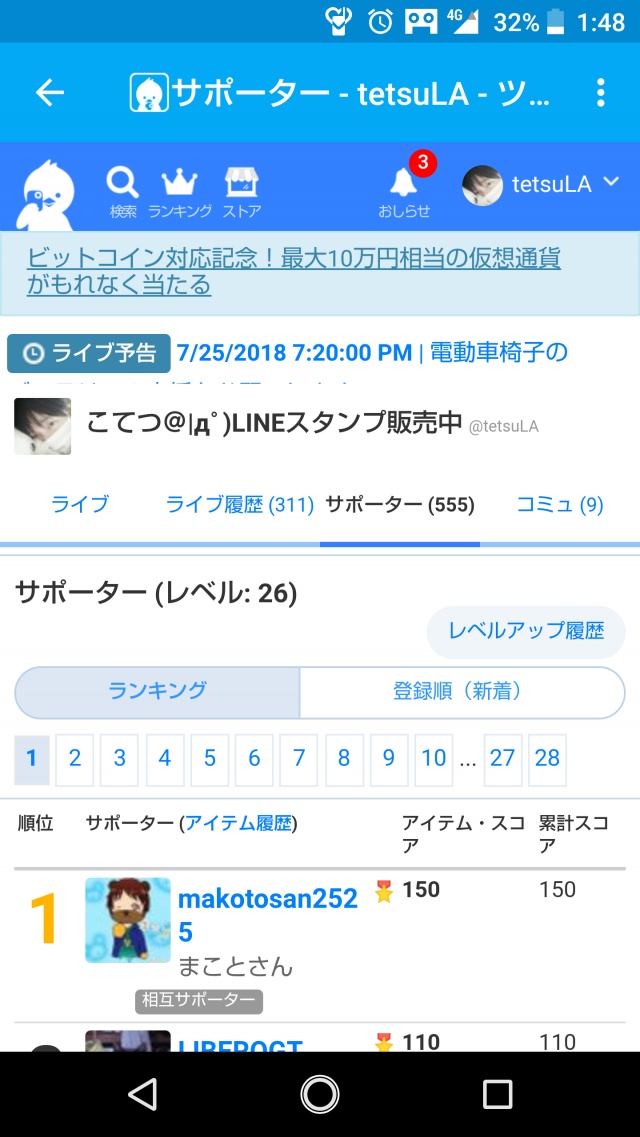Tap the TwitCasting bird logo home
The image size is (640, 1137).
[48, 193]
